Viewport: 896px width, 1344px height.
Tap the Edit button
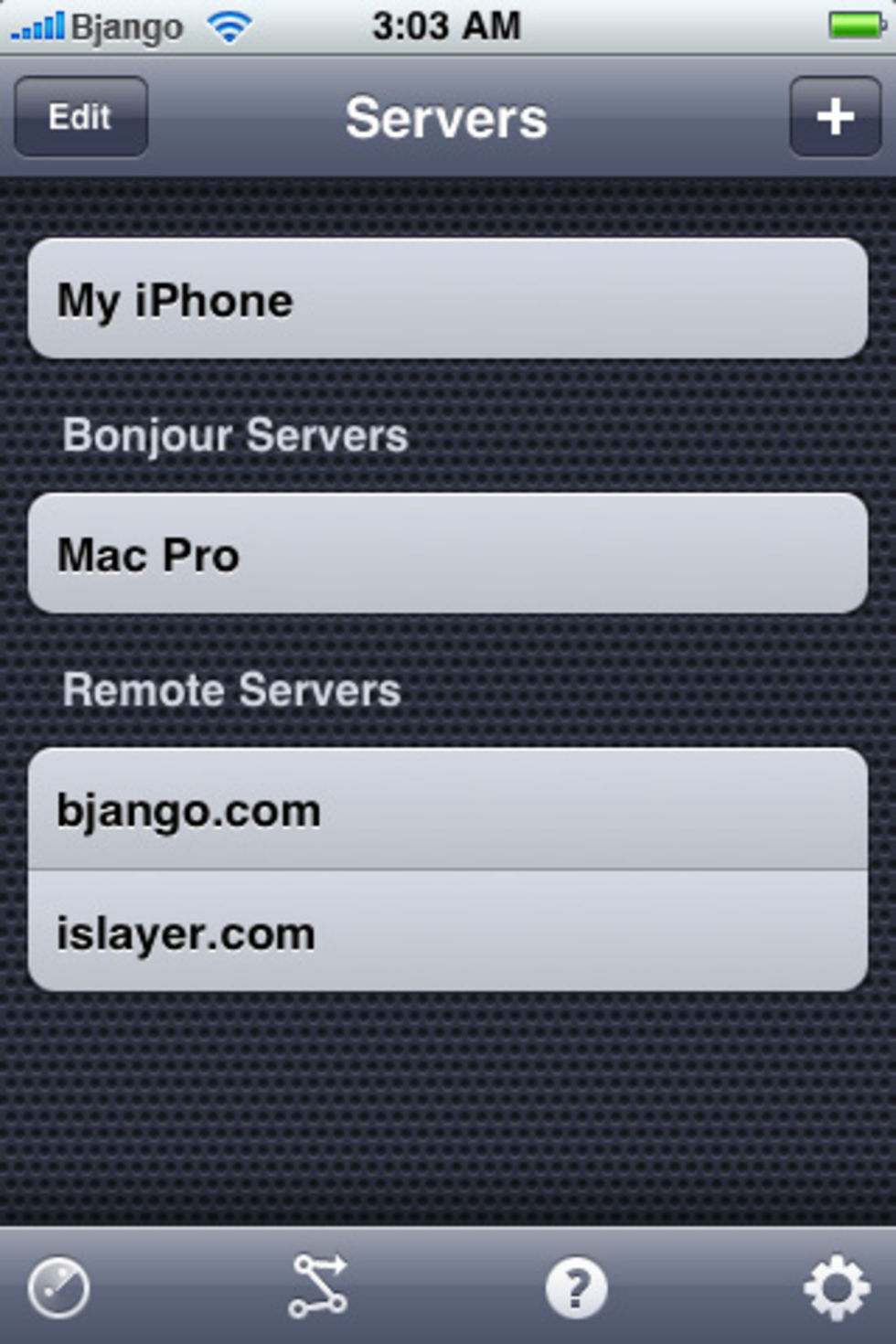click(x=80, y=117)
